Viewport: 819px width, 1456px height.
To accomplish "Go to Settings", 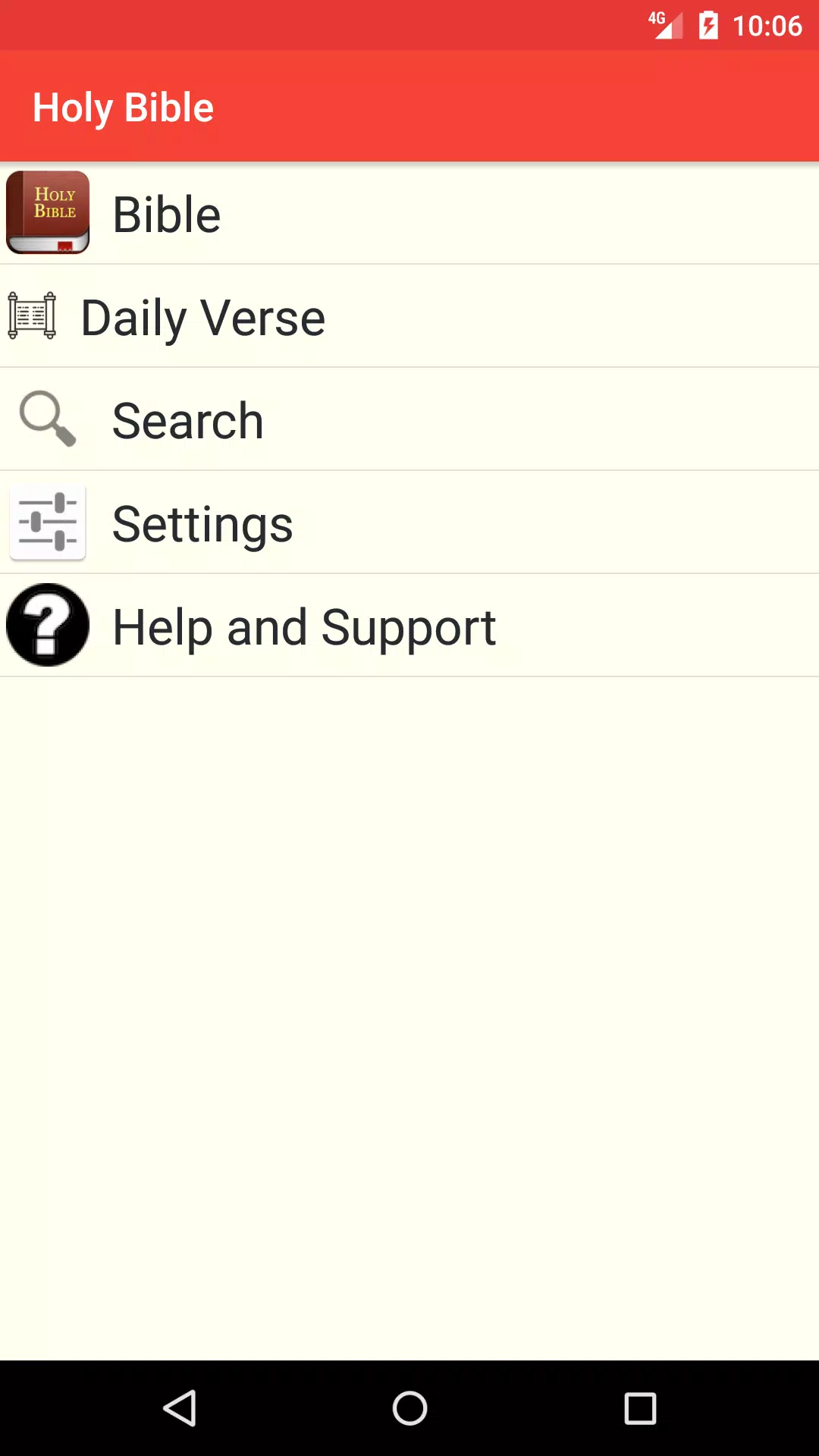I will point(202,523).
